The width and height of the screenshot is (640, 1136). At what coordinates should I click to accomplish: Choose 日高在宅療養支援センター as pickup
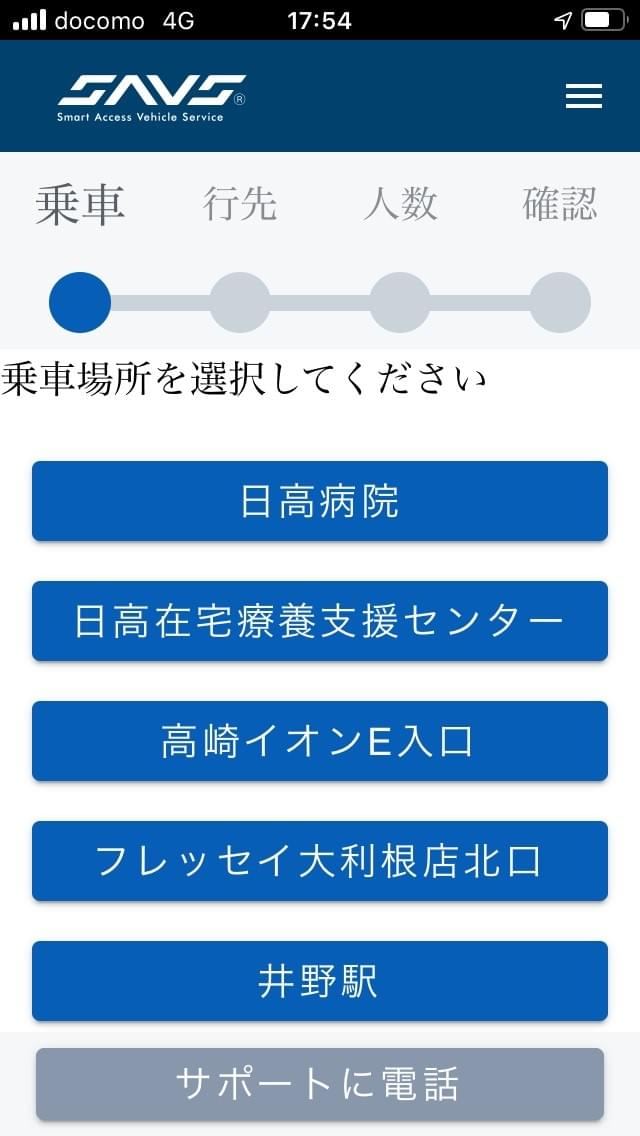point(320,621)
